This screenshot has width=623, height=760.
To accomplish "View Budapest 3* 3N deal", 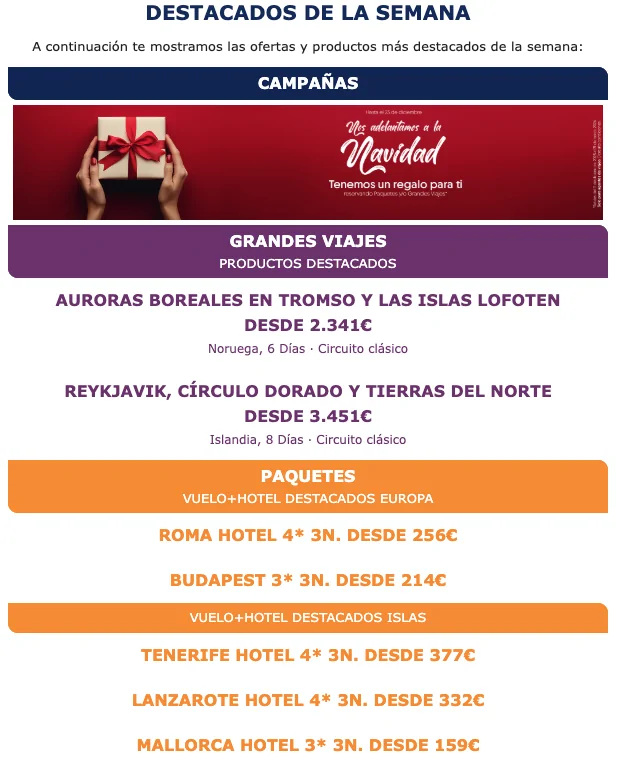I will tap(308, 580).
